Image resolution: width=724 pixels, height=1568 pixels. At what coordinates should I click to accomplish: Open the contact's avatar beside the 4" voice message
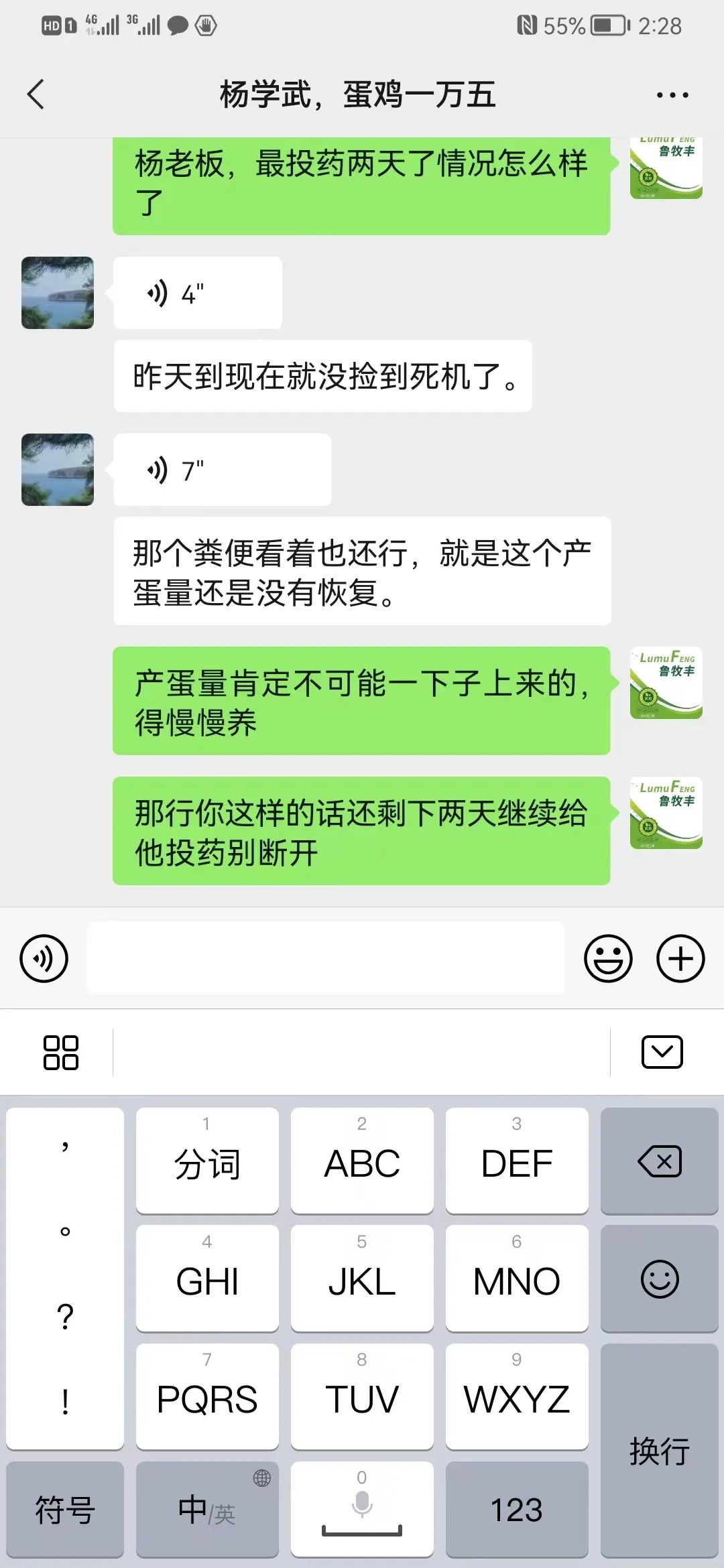58,293
